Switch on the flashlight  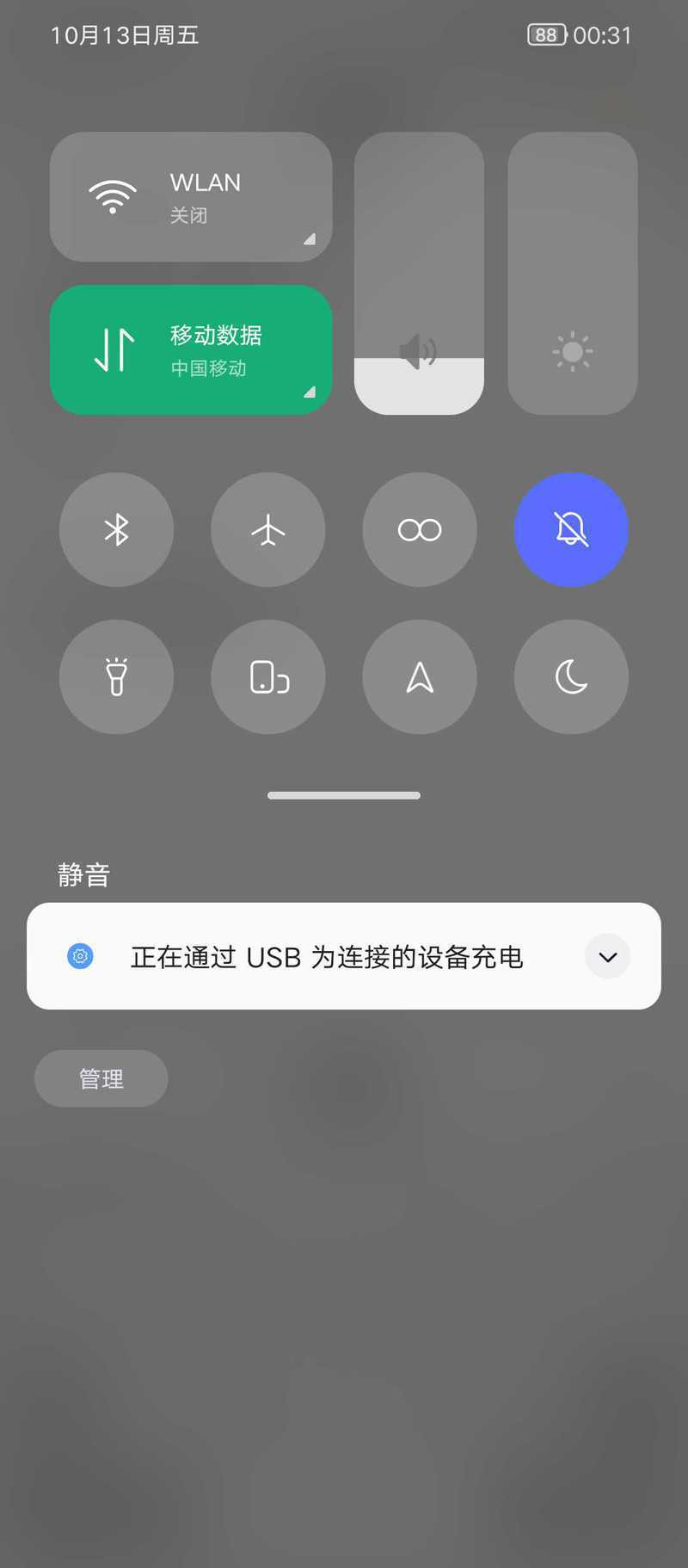click(x=116, y=676)
